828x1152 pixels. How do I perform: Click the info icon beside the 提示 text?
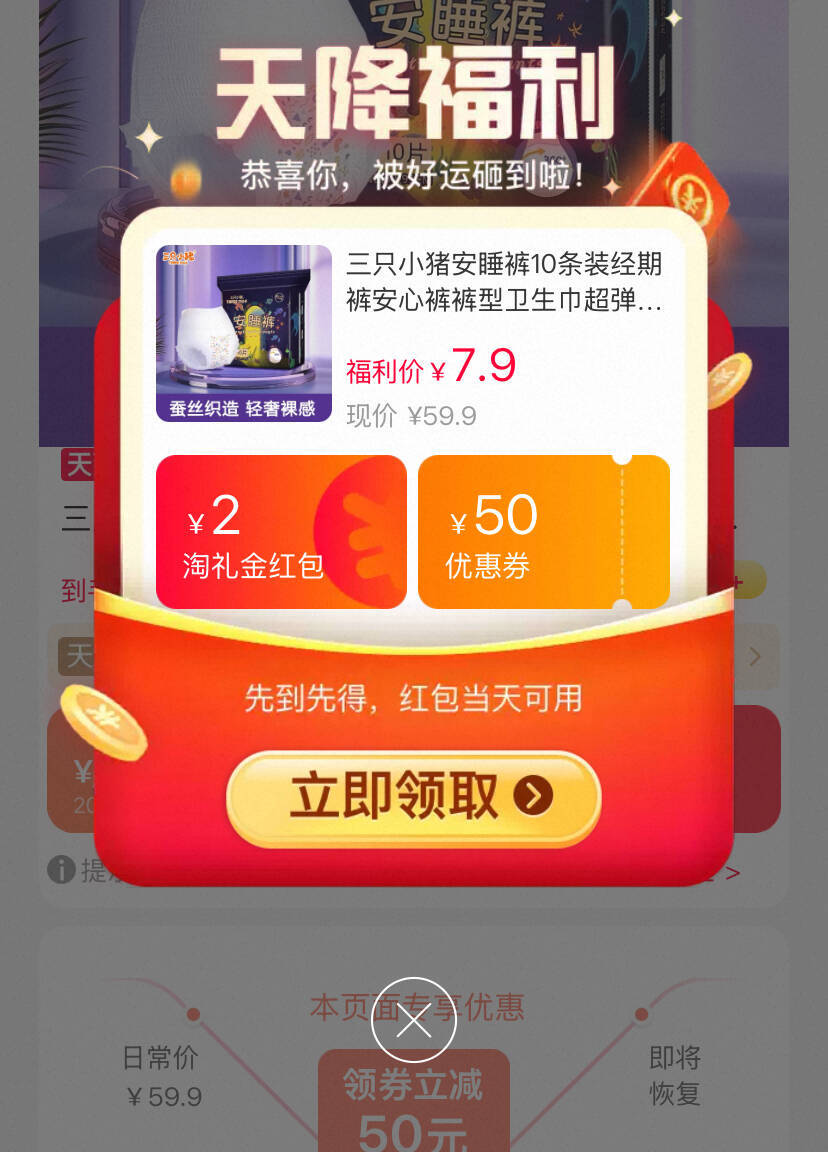(60, 872)
